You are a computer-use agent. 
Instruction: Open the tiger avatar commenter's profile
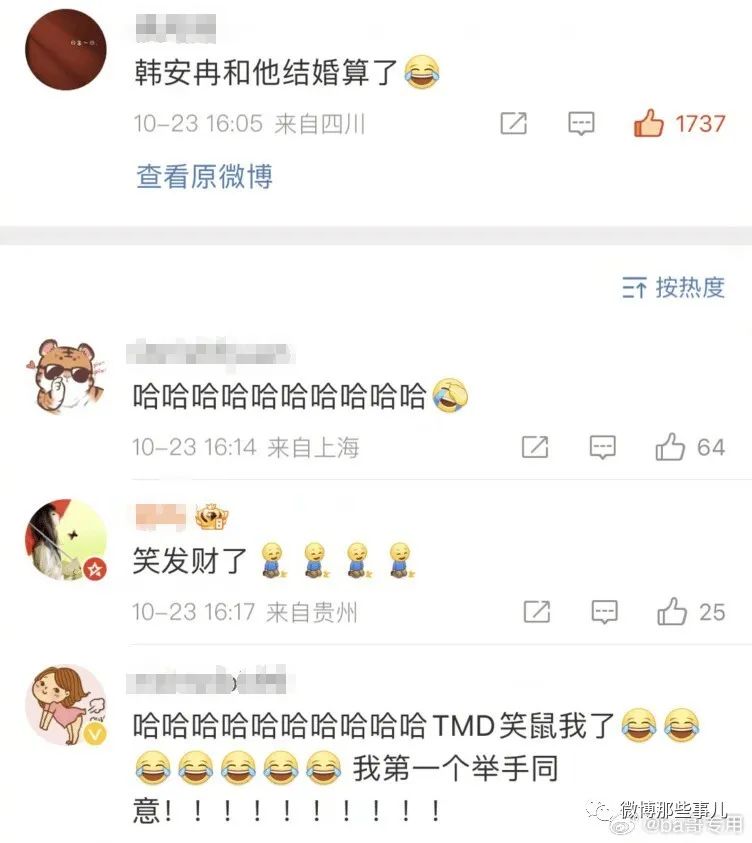tap(64, 375)
